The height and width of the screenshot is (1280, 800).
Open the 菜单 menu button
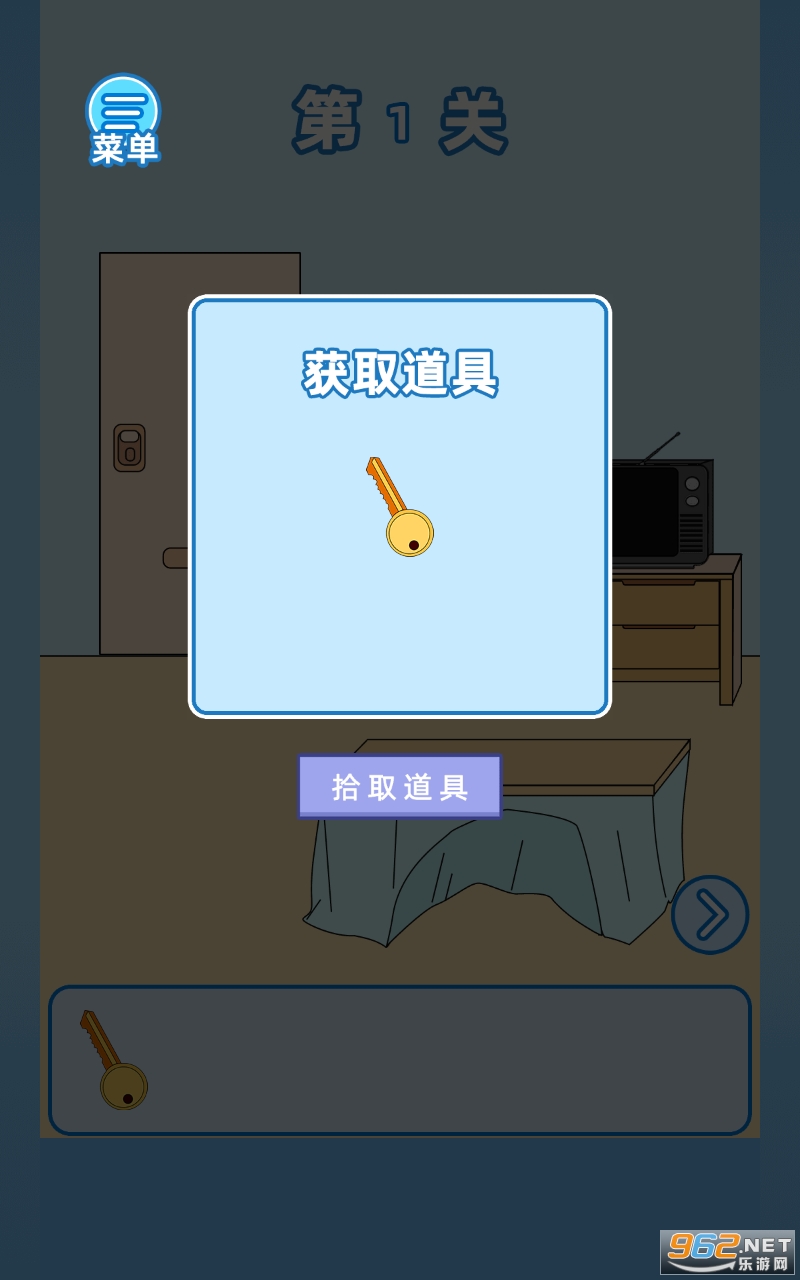click(124, 120)
